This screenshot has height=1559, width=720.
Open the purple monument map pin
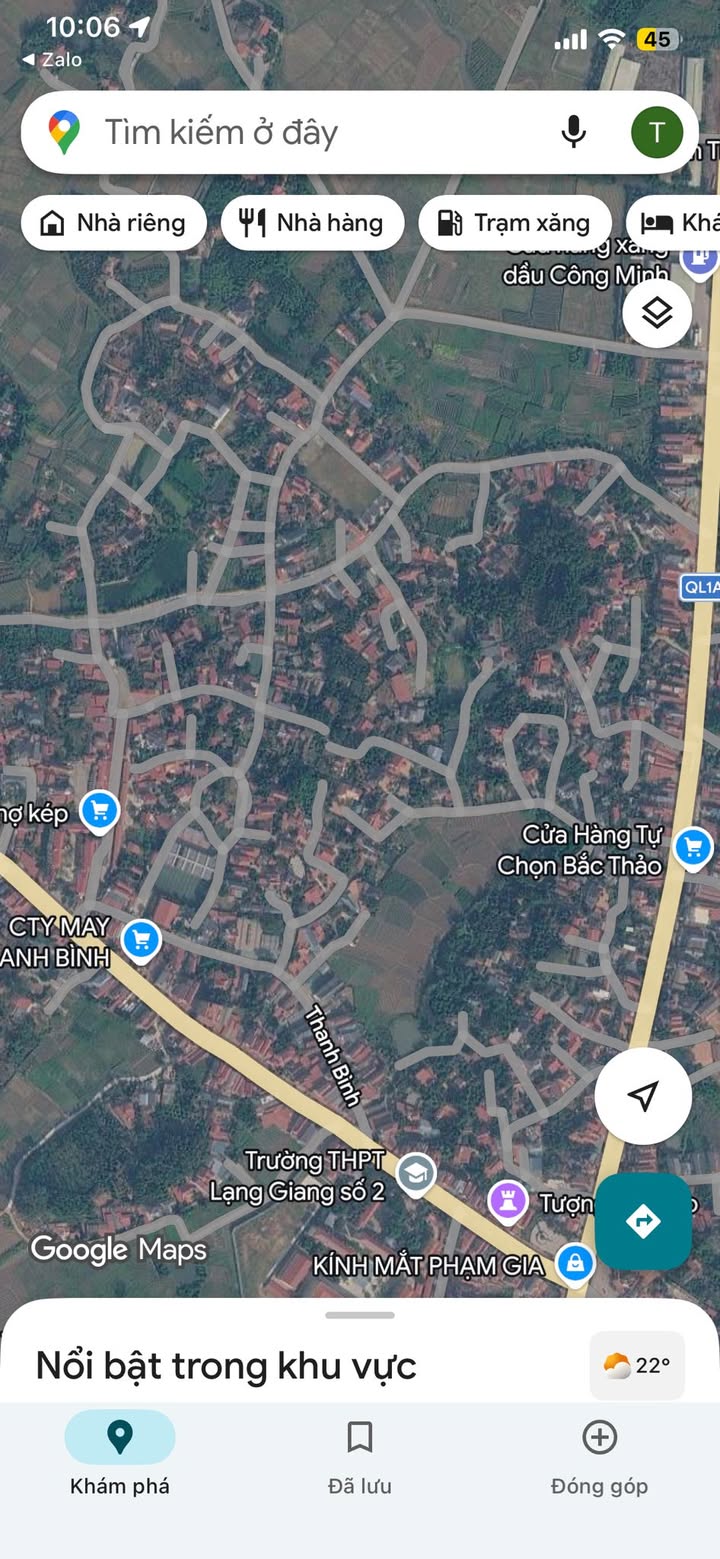point(508,1200)
